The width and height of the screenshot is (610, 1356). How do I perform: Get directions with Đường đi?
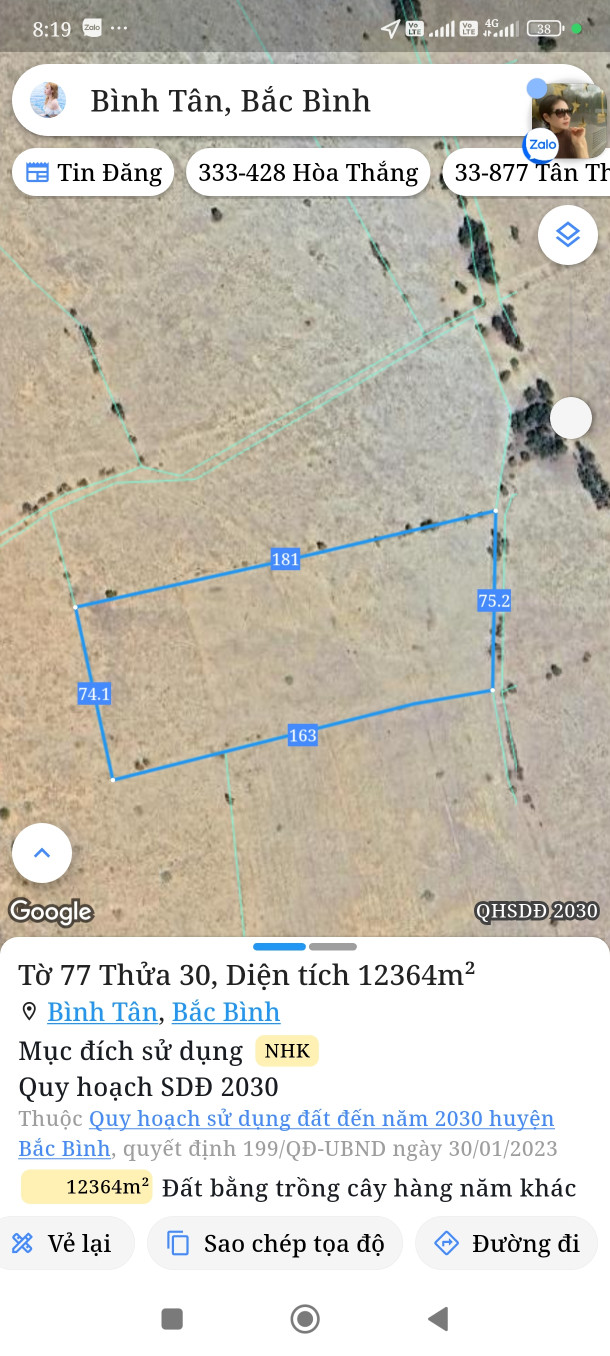tap(506, 1244)
